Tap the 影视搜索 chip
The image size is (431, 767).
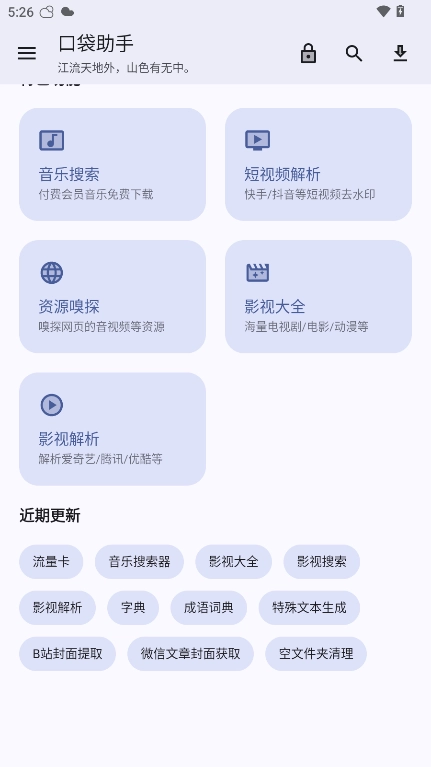pyautogui.click(x=322, y=562)
